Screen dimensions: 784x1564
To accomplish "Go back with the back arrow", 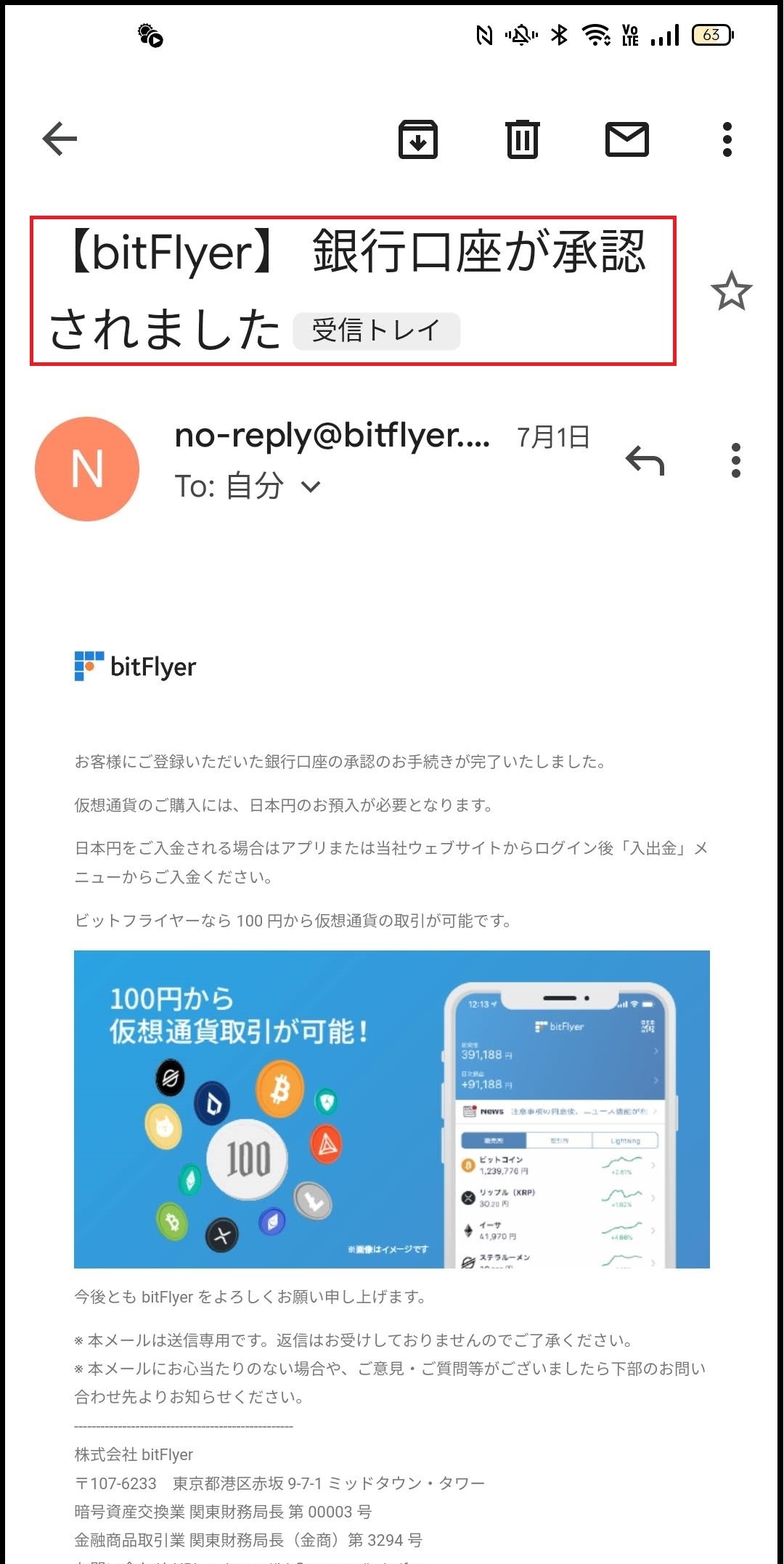I will [x=60, y=139].
